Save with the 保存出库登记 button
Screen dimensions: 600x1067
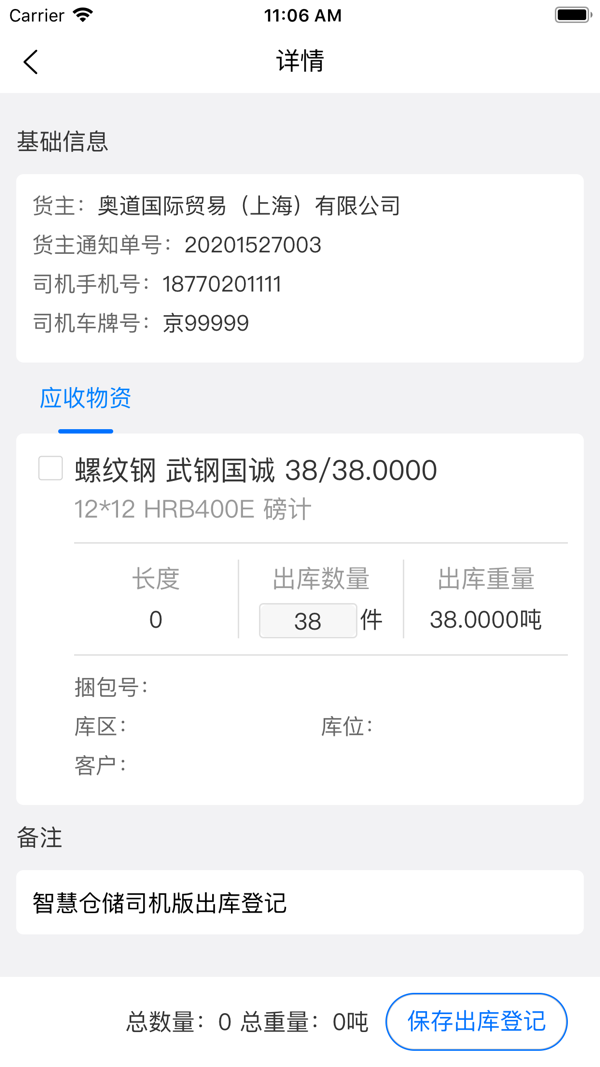pos(476,1021)
